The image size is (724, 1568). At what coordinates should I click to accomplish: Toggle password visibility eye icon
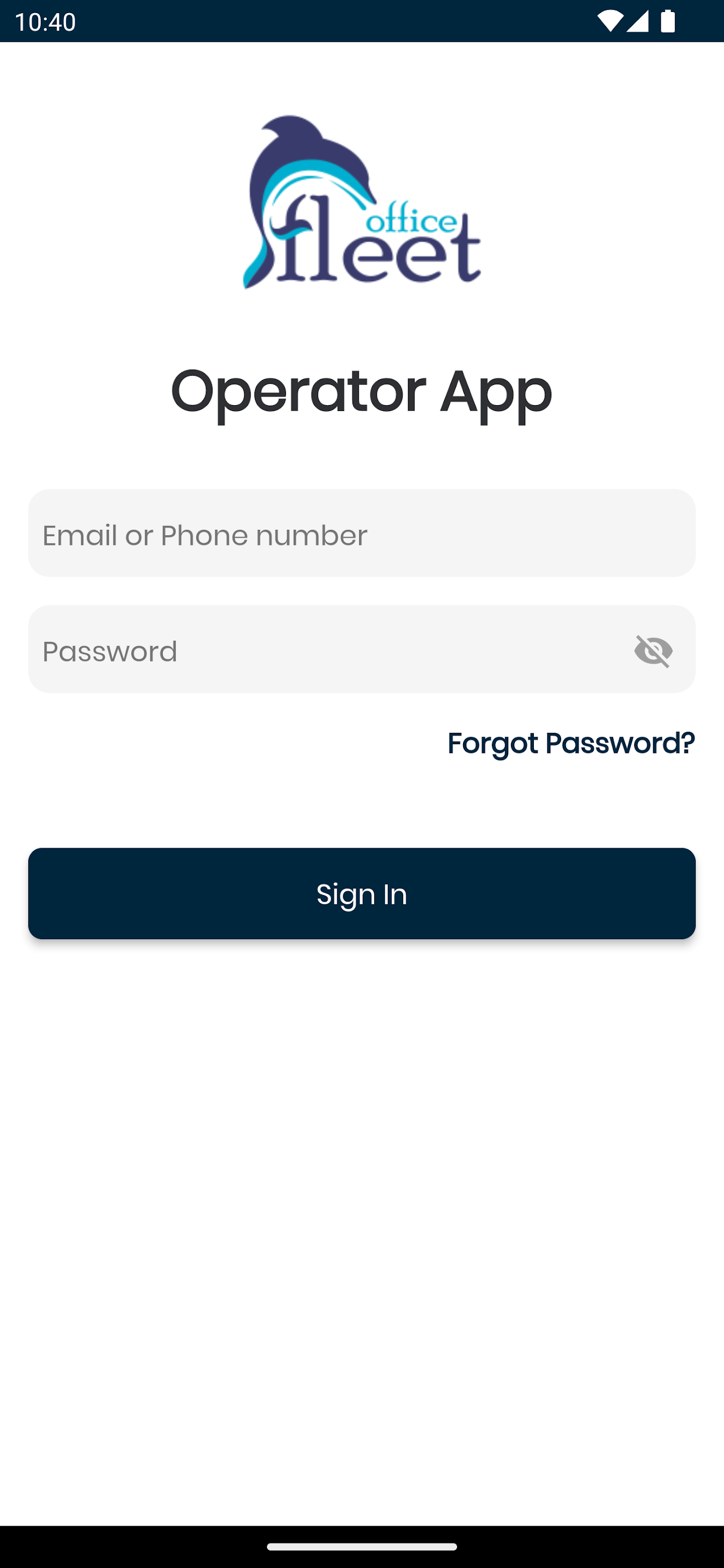tap(653, 651)
